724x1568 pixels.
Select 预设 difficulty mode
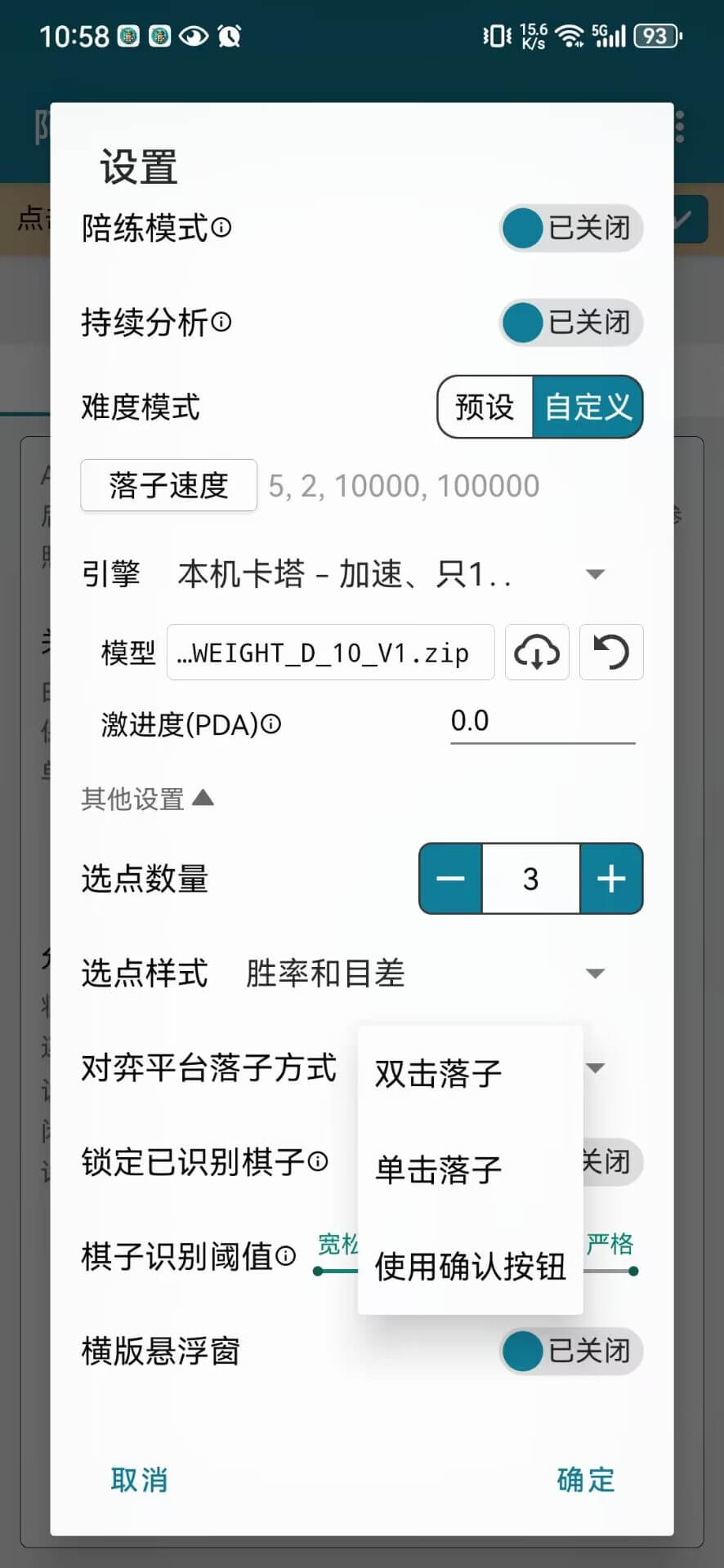pos(485,407)
